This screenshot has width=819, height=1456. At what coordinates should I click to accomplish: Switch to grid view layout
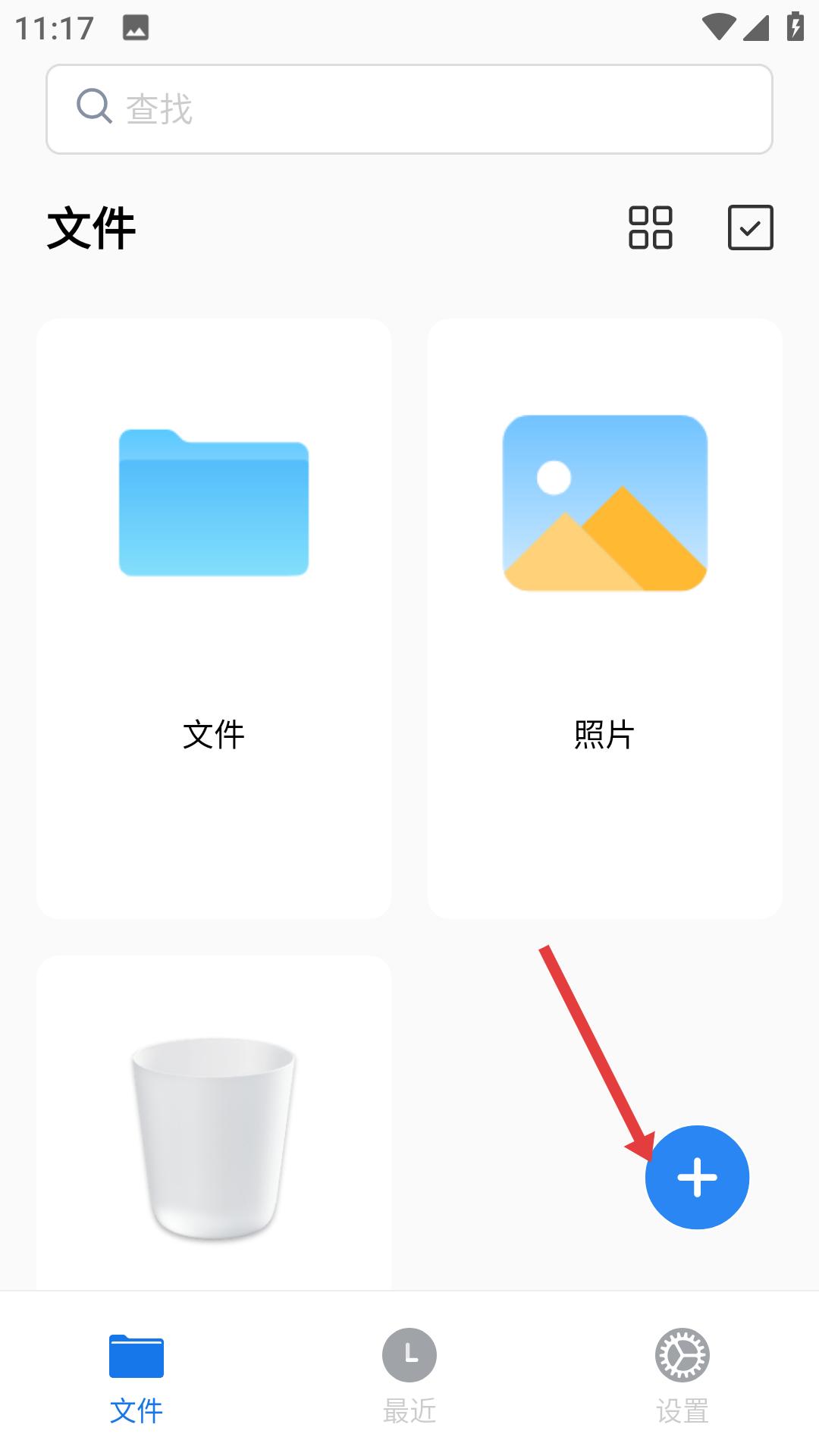pyautogui.click(x=650, y=227)
